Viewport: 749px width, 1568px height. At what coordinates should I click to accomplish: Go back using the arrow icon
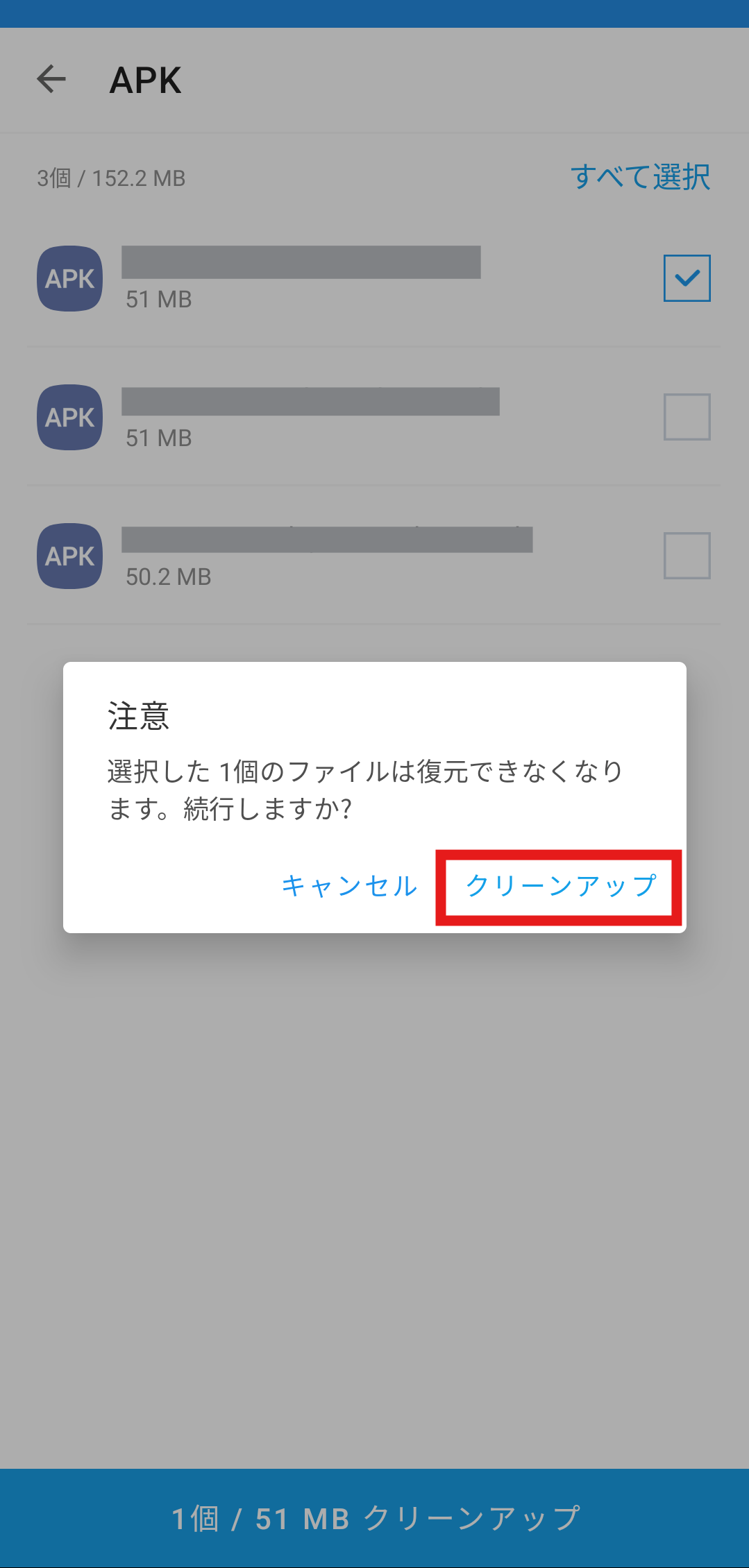point(51,79)
